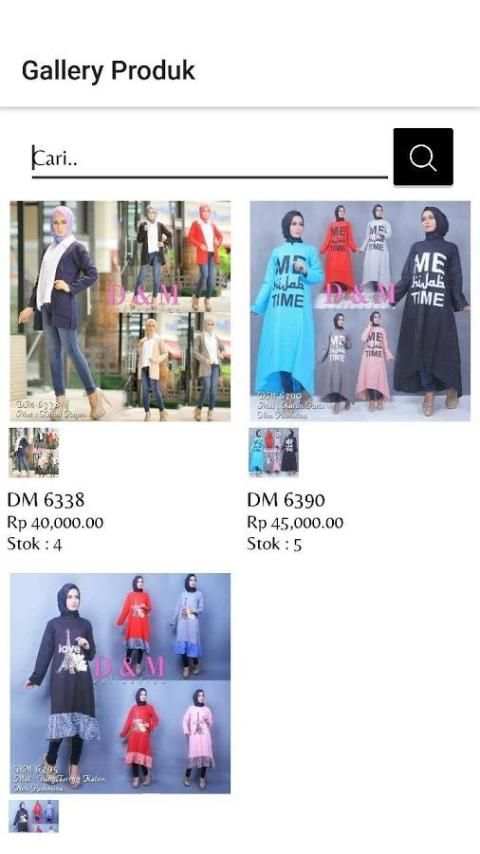Image resolution: width=480 pixels, height=854 pixels.
Task: Select the small thumbnail under DM 6338 image
Action: click(34, 452)
